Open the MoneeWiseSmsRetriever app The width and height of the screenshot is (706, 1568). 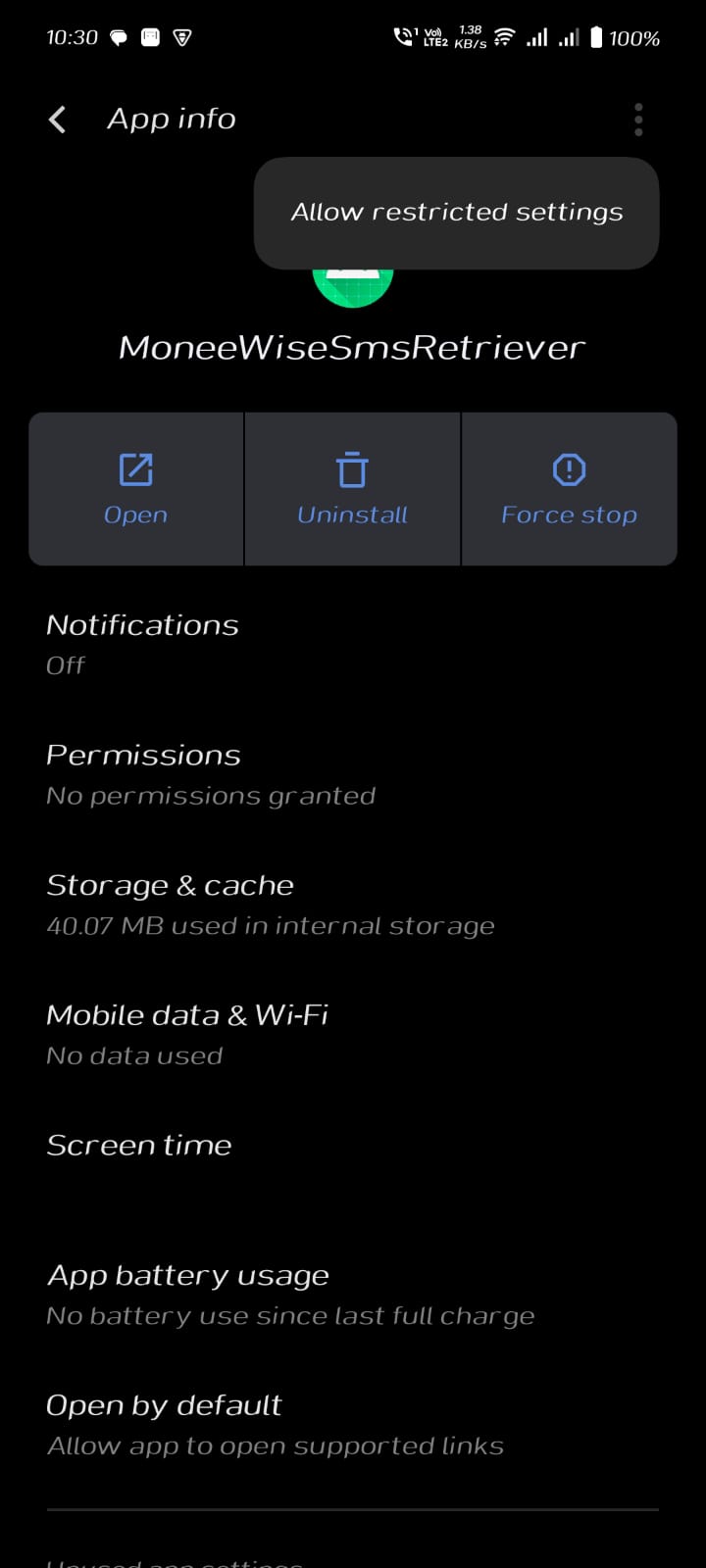[136, 488]
